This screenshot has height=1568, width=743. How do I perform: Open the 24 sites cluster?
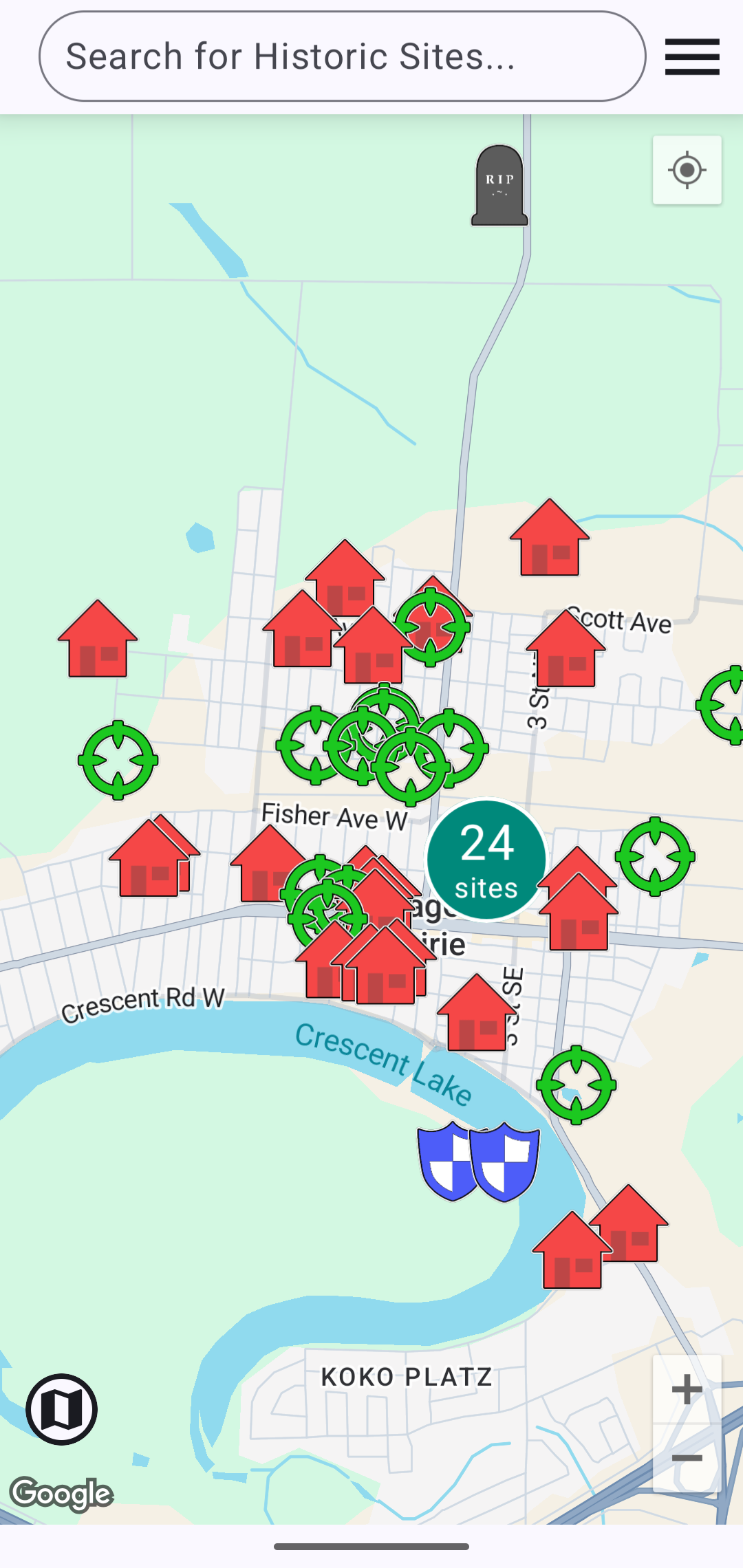486,860
